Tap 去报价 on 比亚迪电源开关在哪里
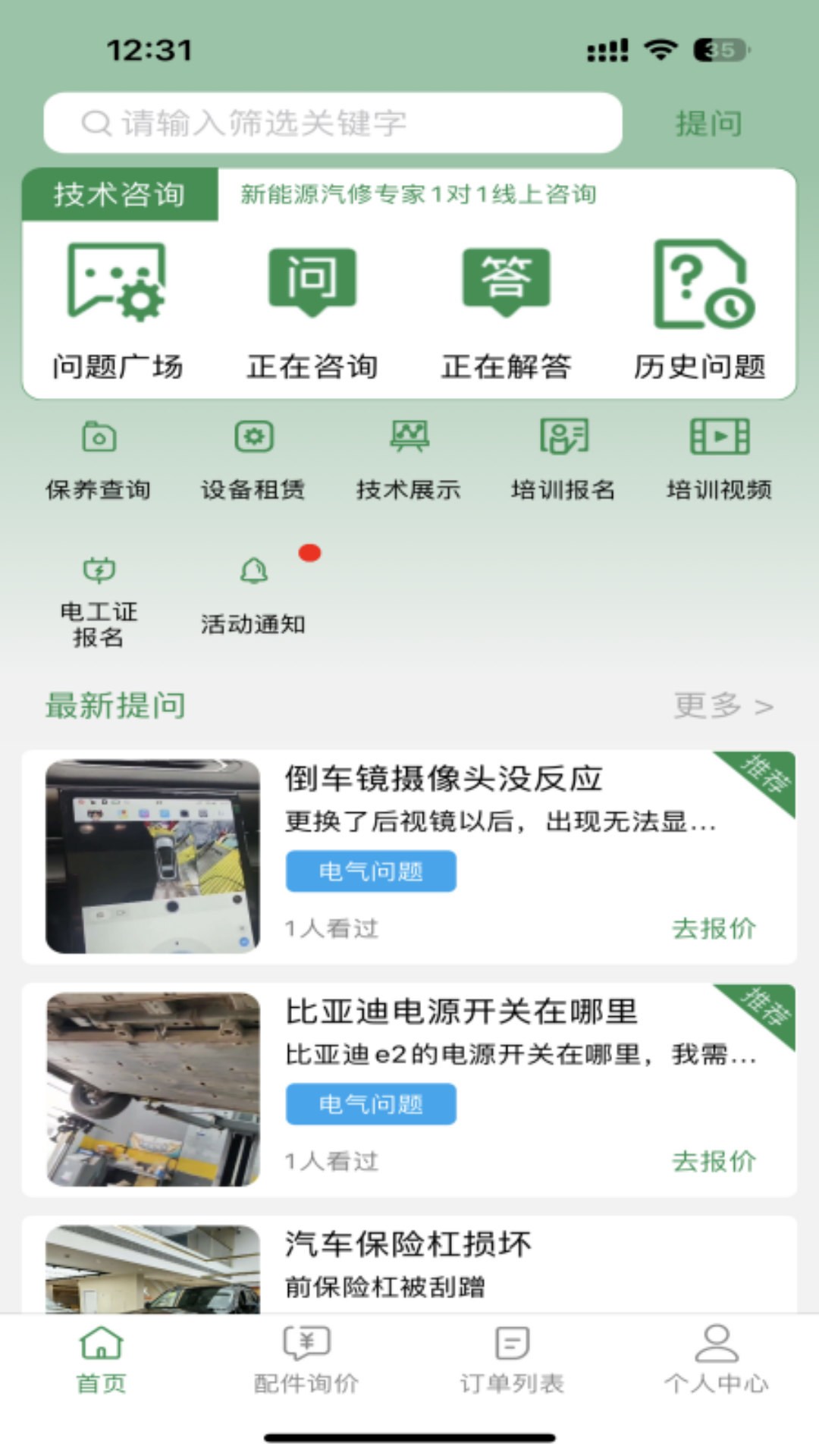 (x=714, y=1161)
